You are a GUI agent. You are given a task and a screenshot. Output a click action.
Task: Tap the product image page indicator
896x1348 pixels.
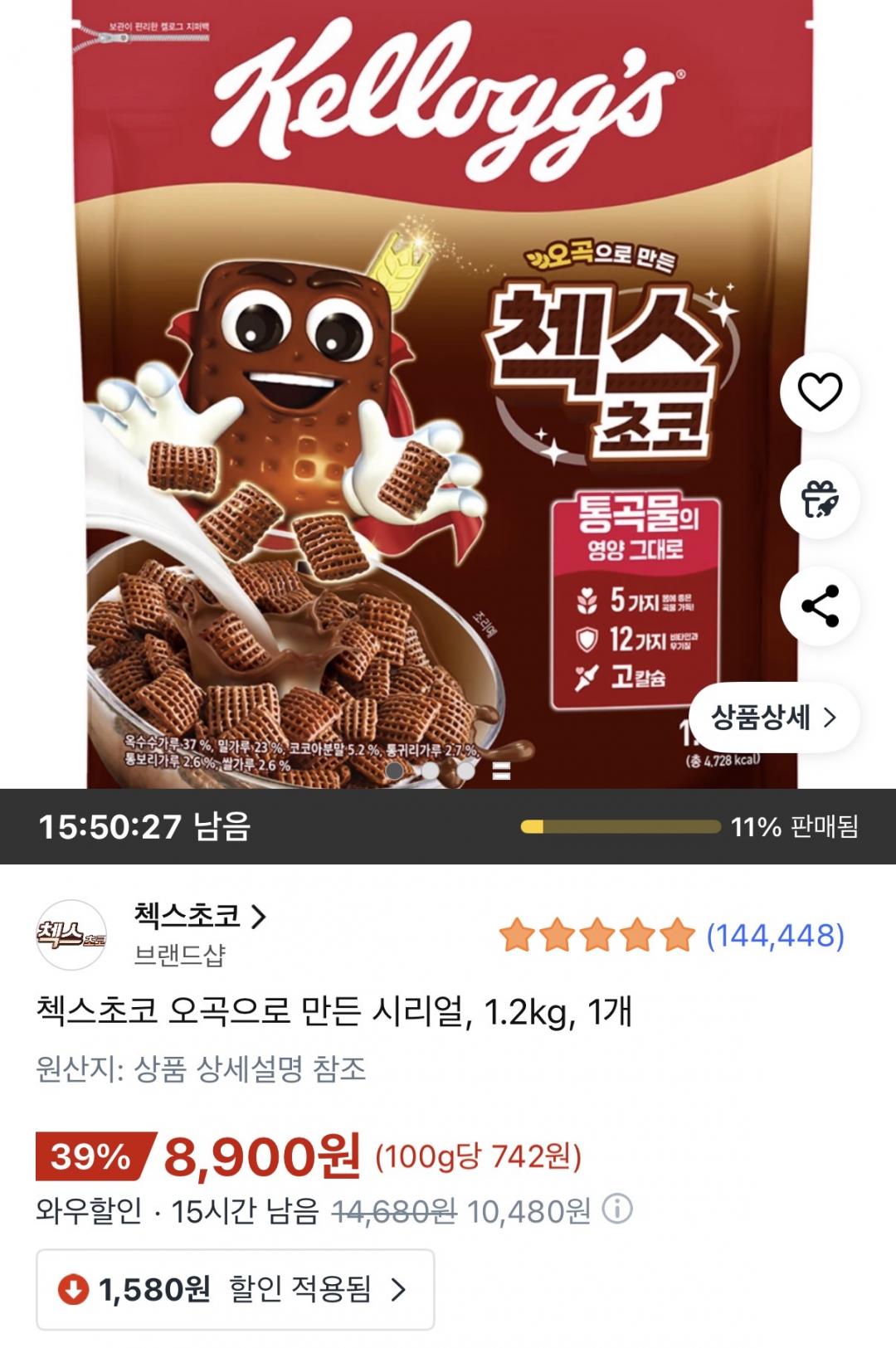tap(448, 771)
